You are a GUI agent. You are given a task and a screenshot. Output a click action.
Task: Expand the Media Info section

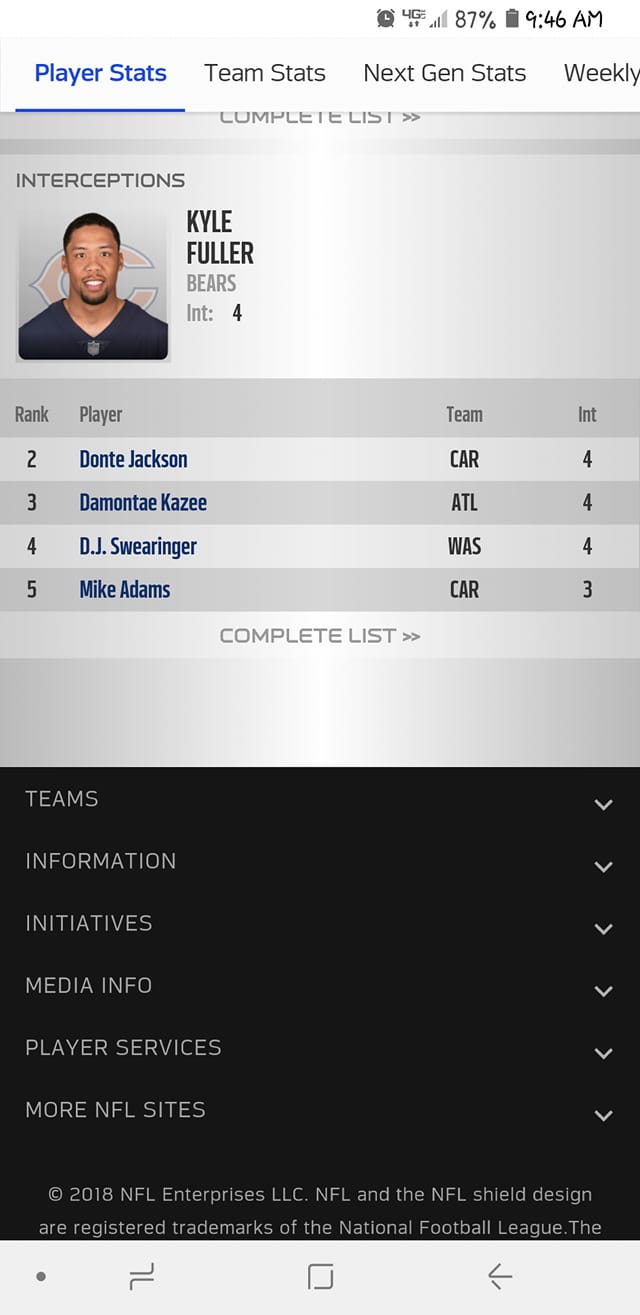click(x=320, y=985)
